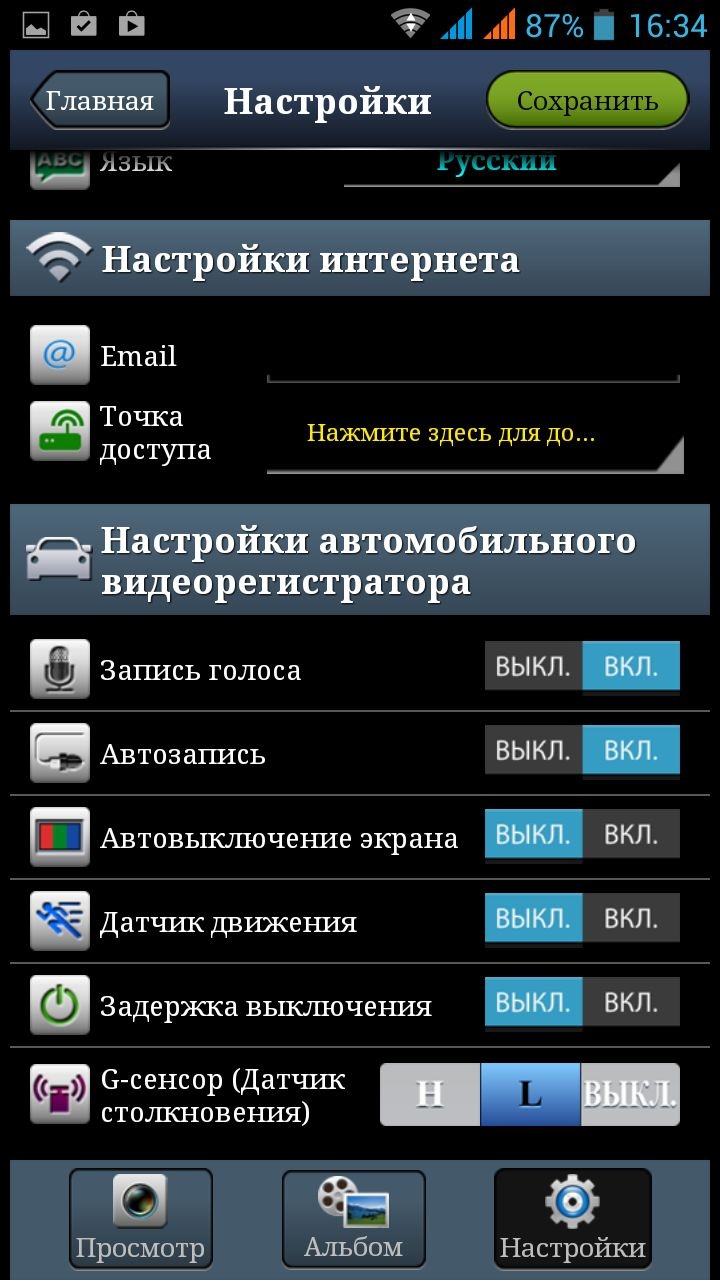720x1280 pixels.
Task: Focus the Email input field
Action: [472, 359]
